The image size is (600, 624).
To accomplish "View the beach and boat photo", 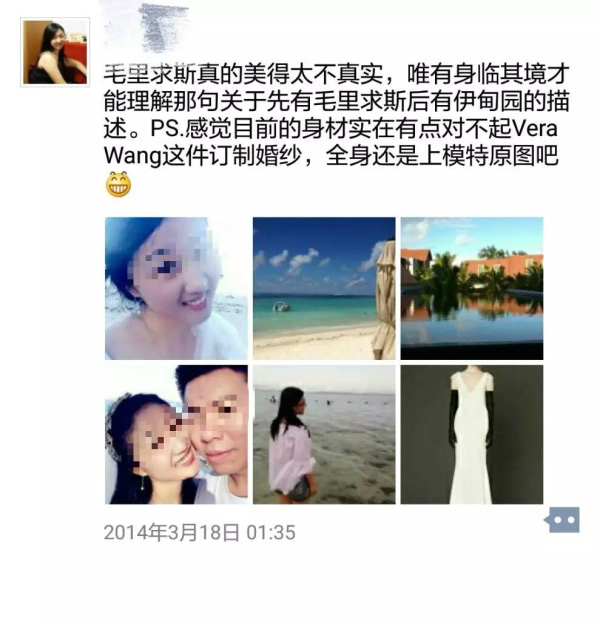I will pos(324,288).
